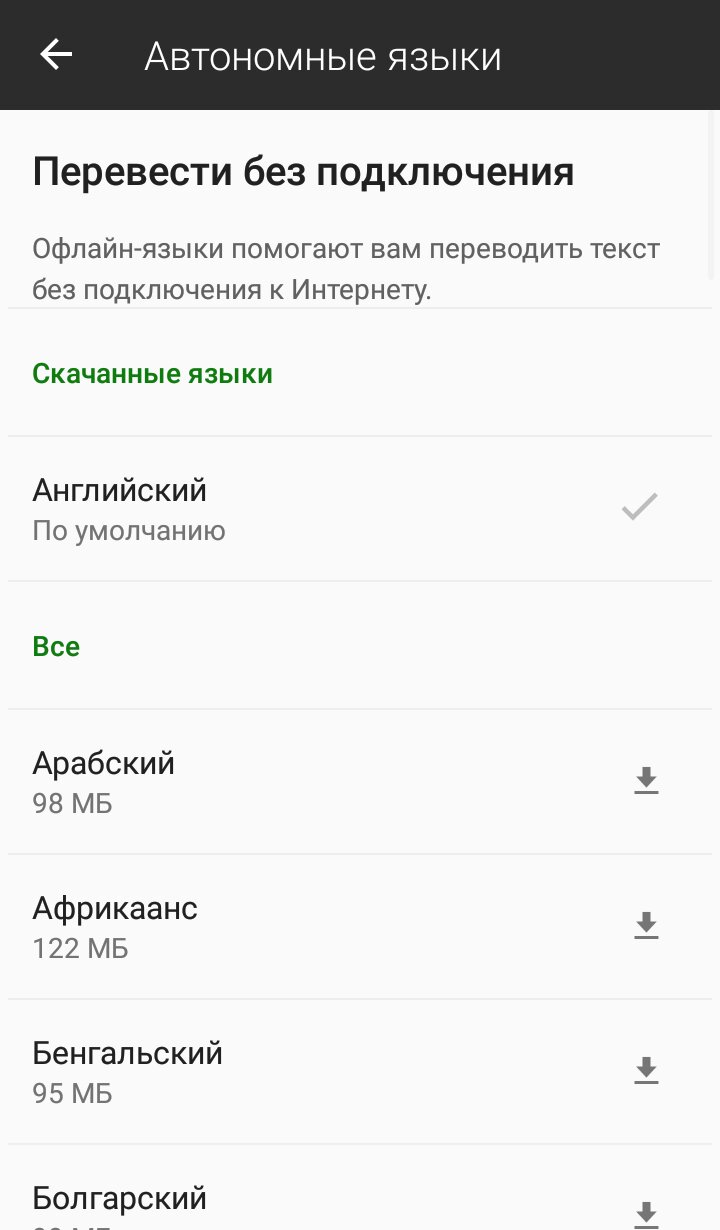Download the Бенгальский language pack

pos(647,1071)
